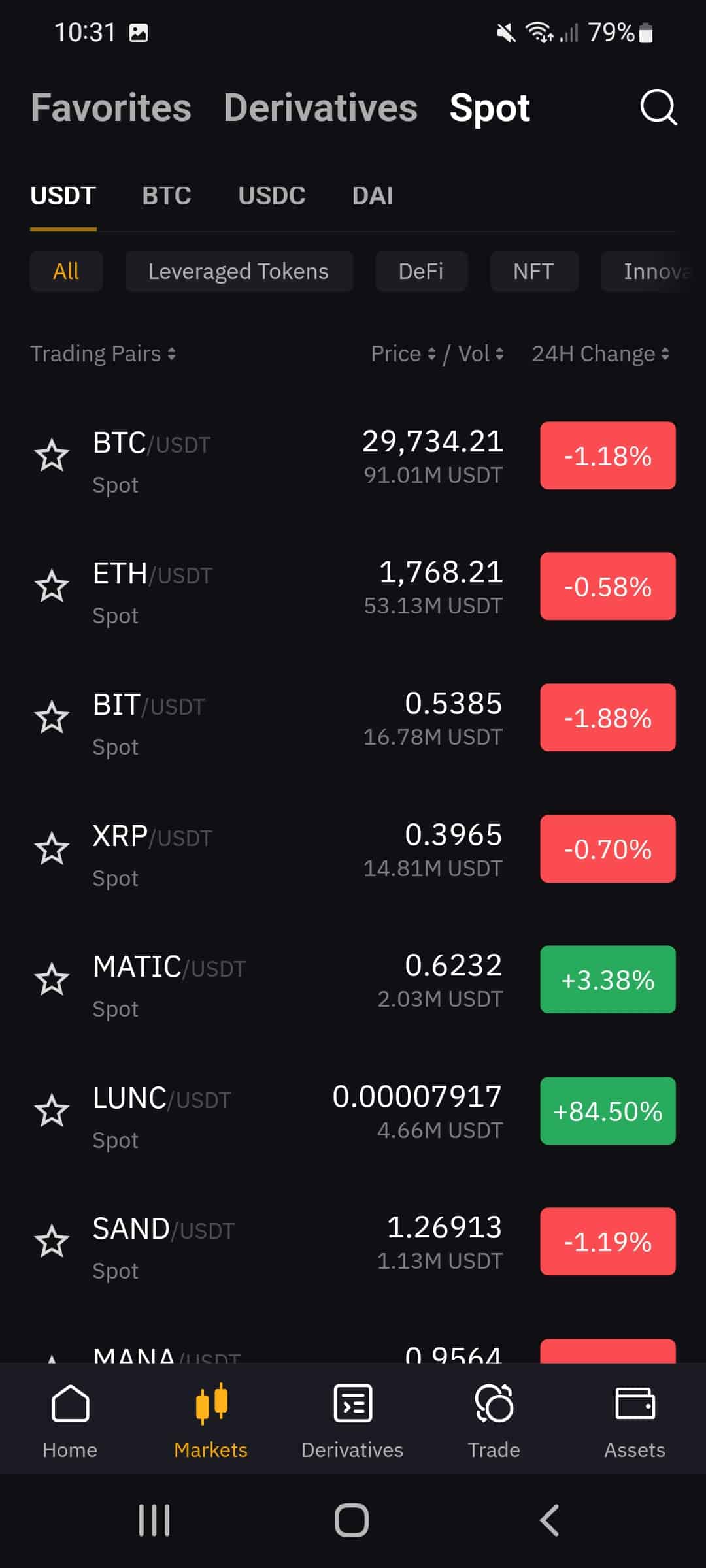Viewport: 706px width, 1568px height.
Task: Favorite BTC/USDT with the star
Action: click(52, 455)
